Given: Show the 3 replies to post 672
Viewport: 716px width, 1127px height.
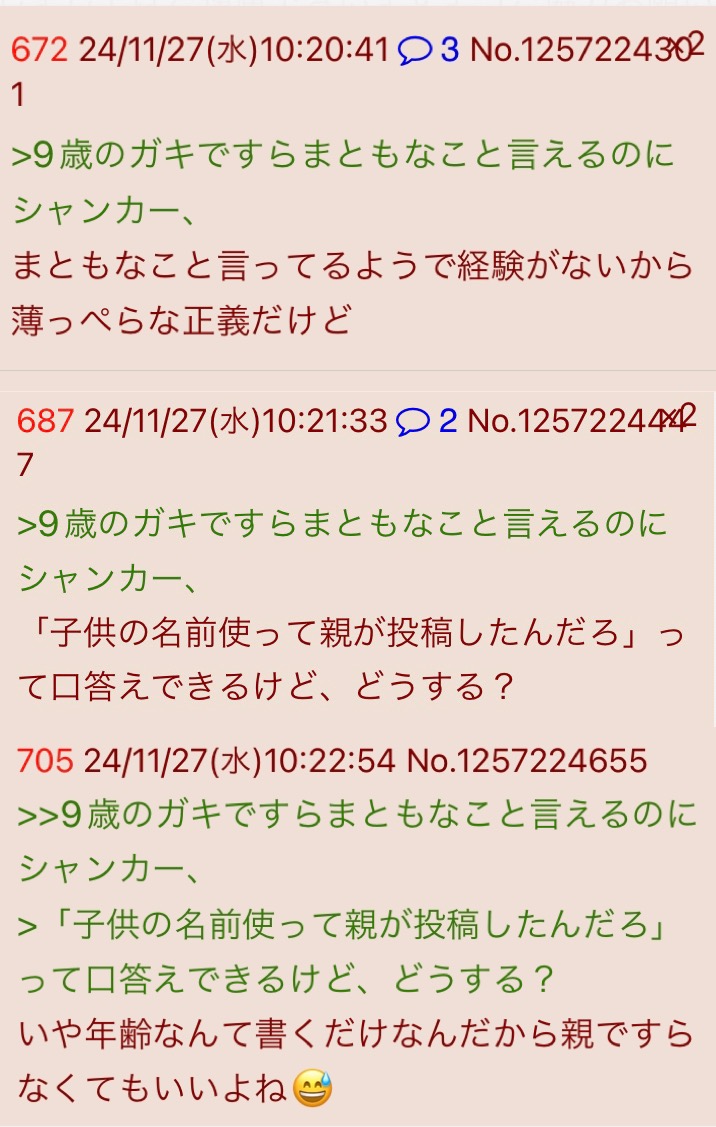Looking at the screenshot, I should (x=428, y=49).
